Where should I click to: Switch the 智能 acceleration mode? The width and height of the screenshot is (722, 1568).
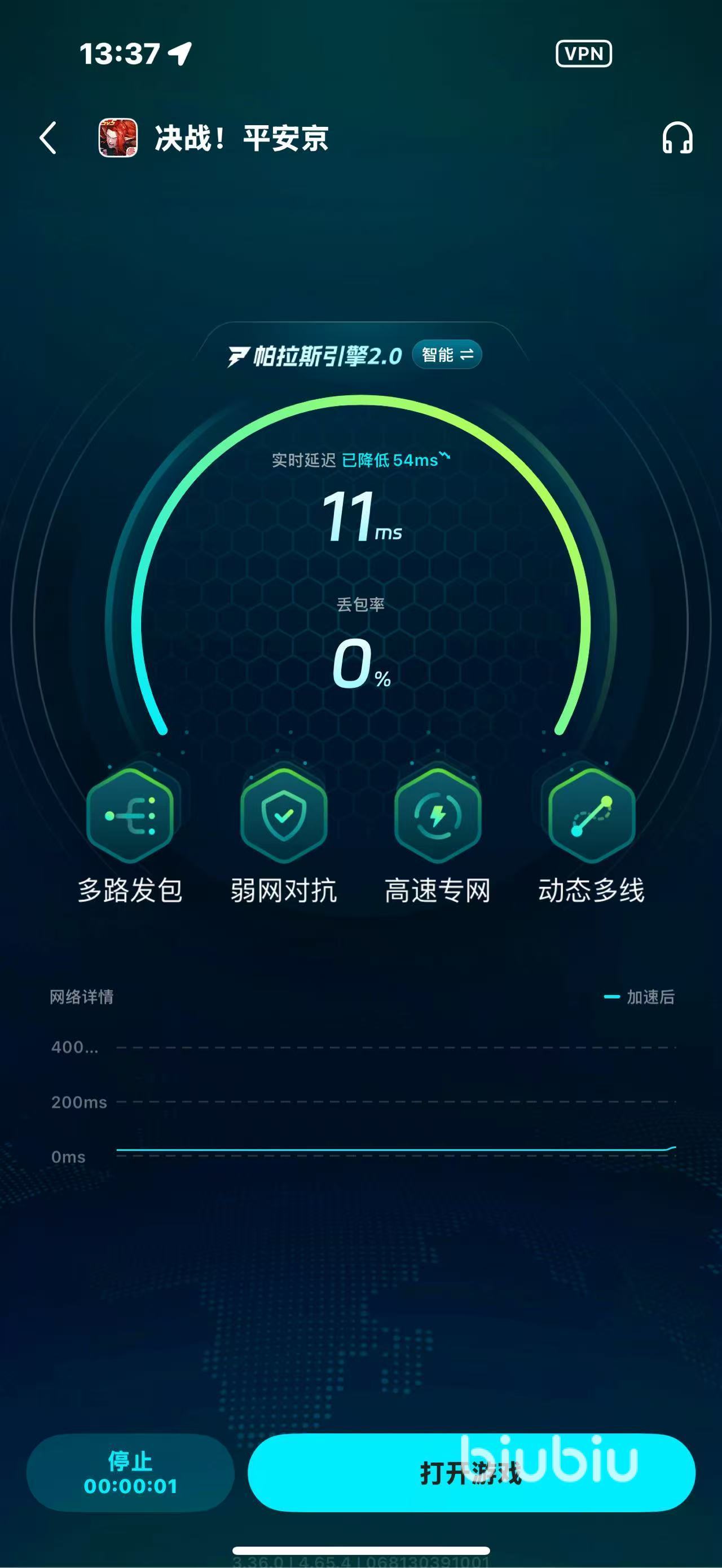pyautogui.click(x=447, y=354)
